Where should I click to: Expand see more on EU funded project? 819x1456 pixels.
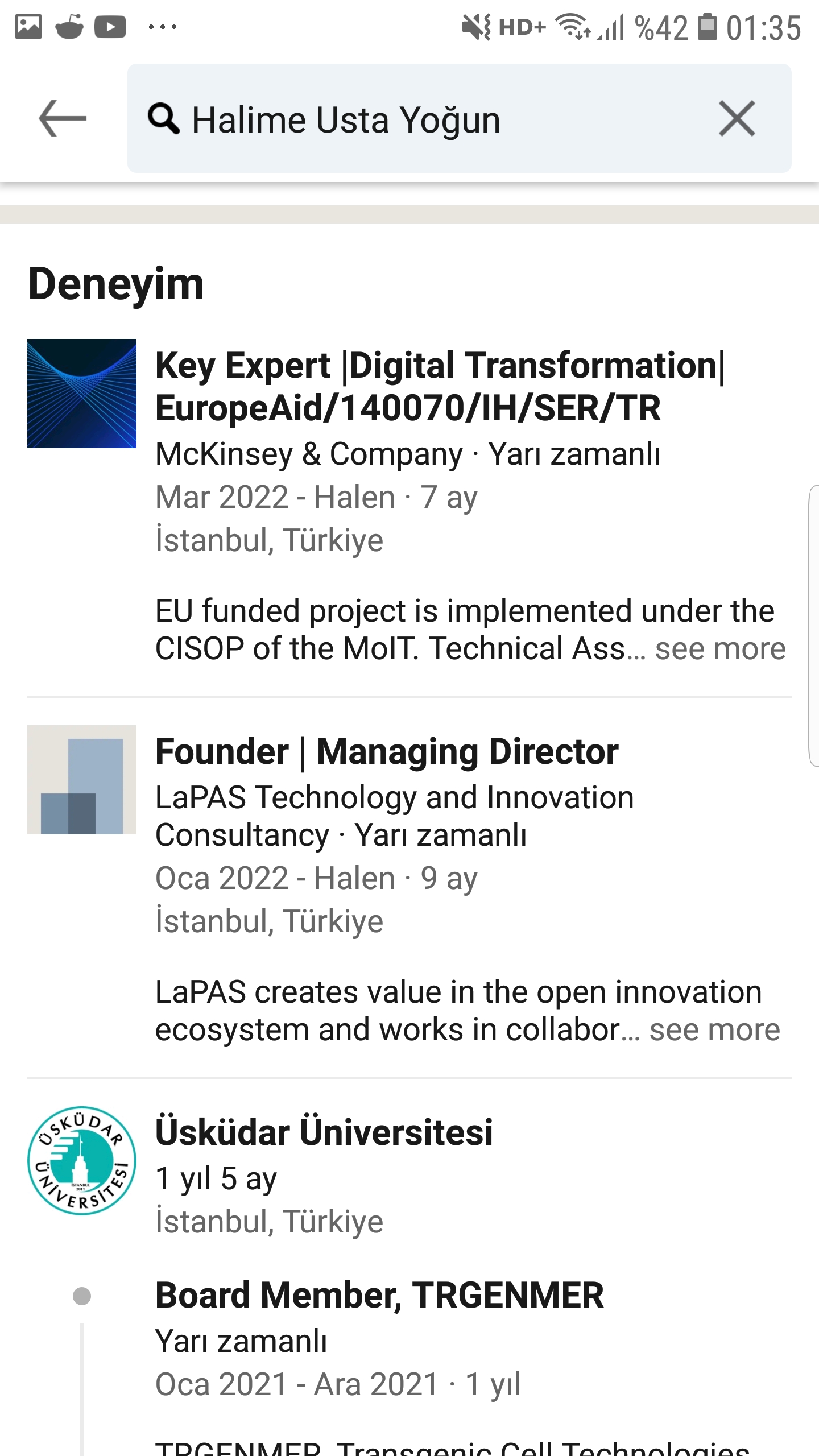click(x=720, y=649)
